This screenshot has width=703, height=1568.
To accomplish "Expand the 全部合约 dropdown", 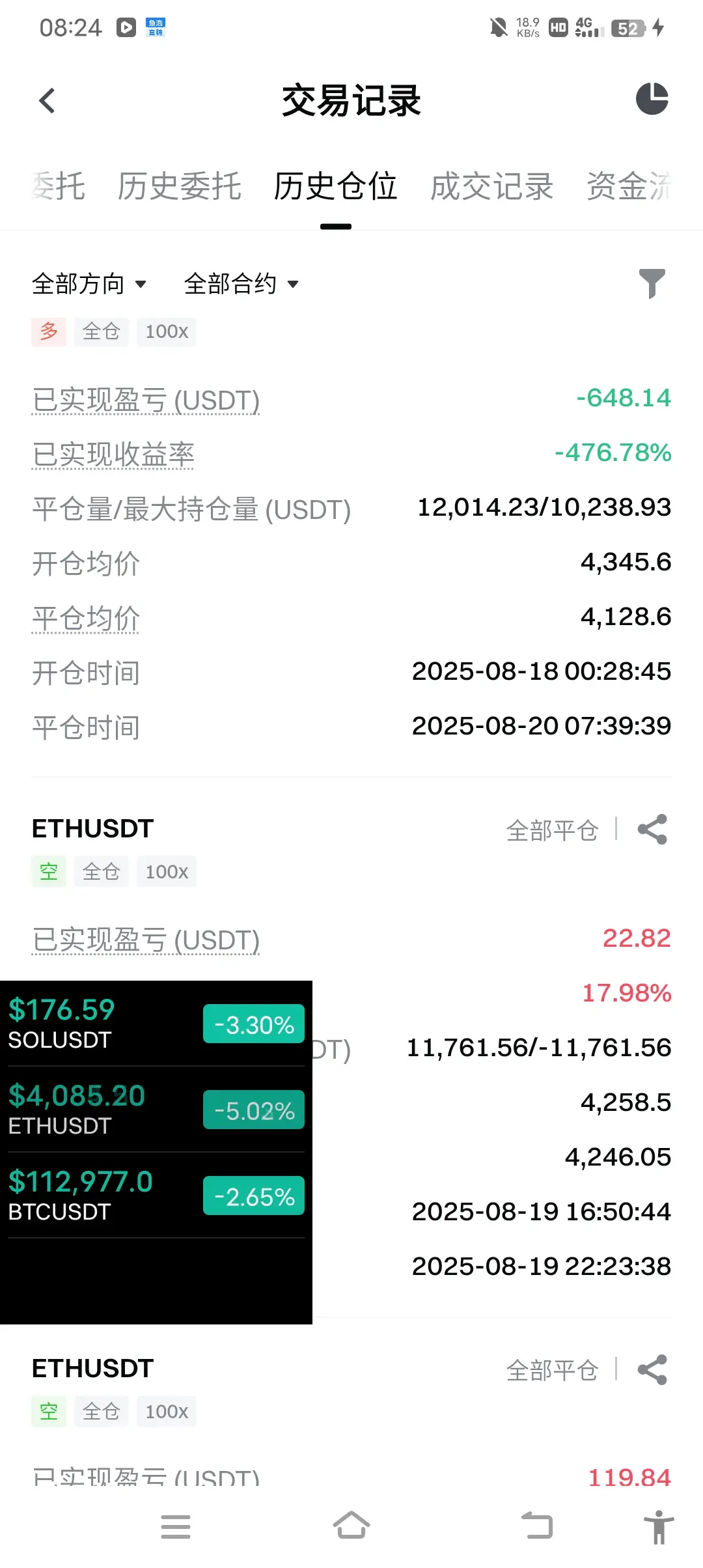I will (241, 284).
